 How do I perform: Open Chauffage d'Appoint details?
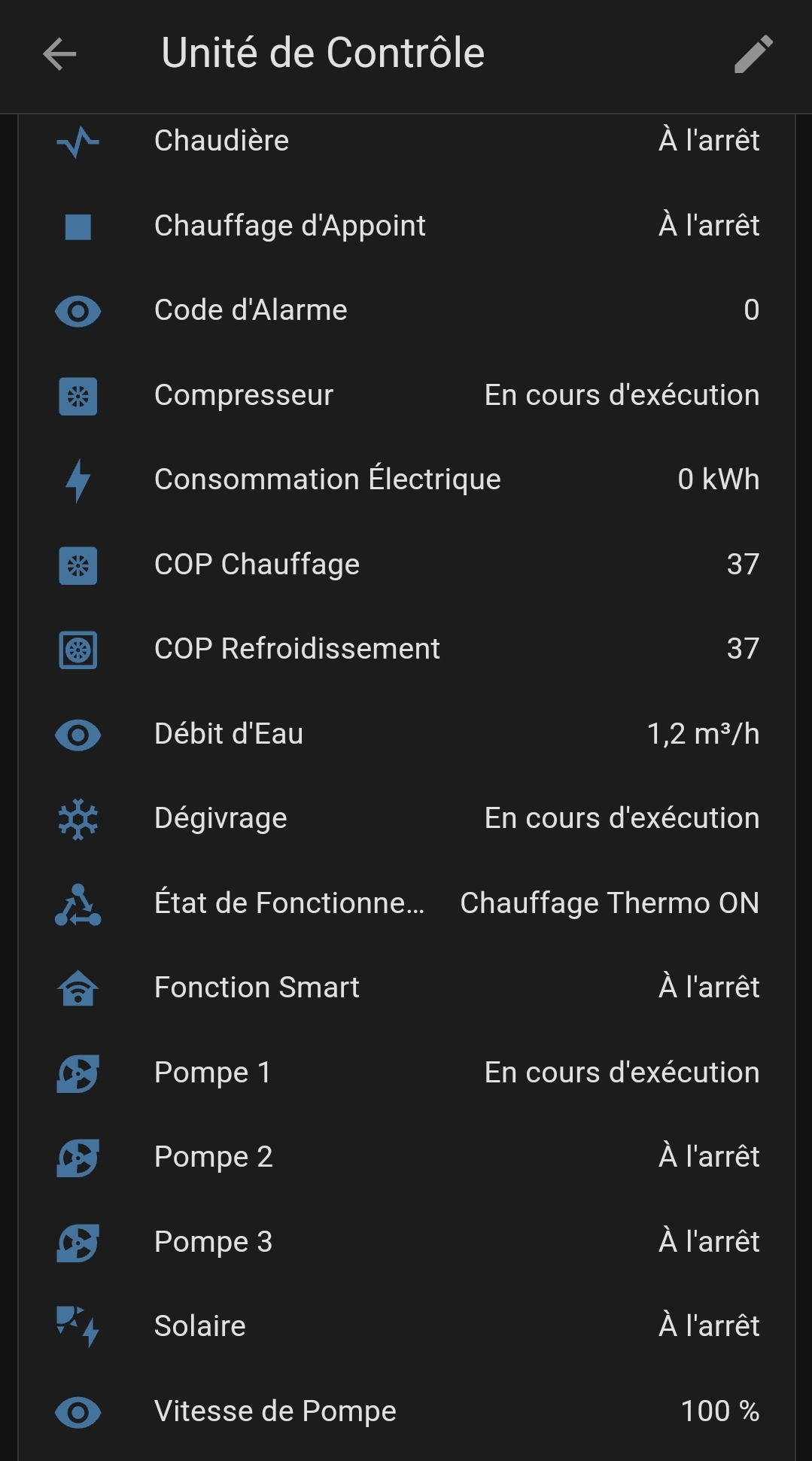click(x=406, y=226)
